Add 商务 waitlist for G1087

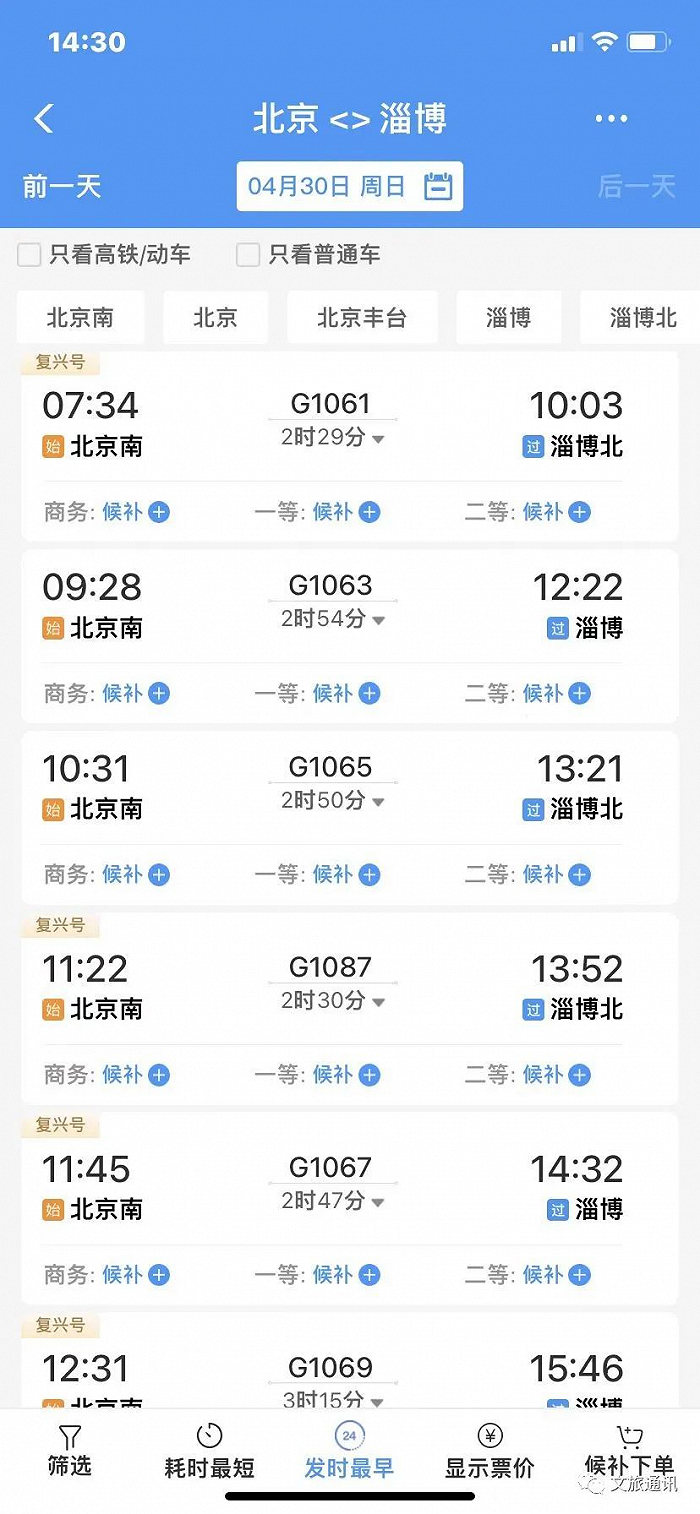click(159, 1075)
